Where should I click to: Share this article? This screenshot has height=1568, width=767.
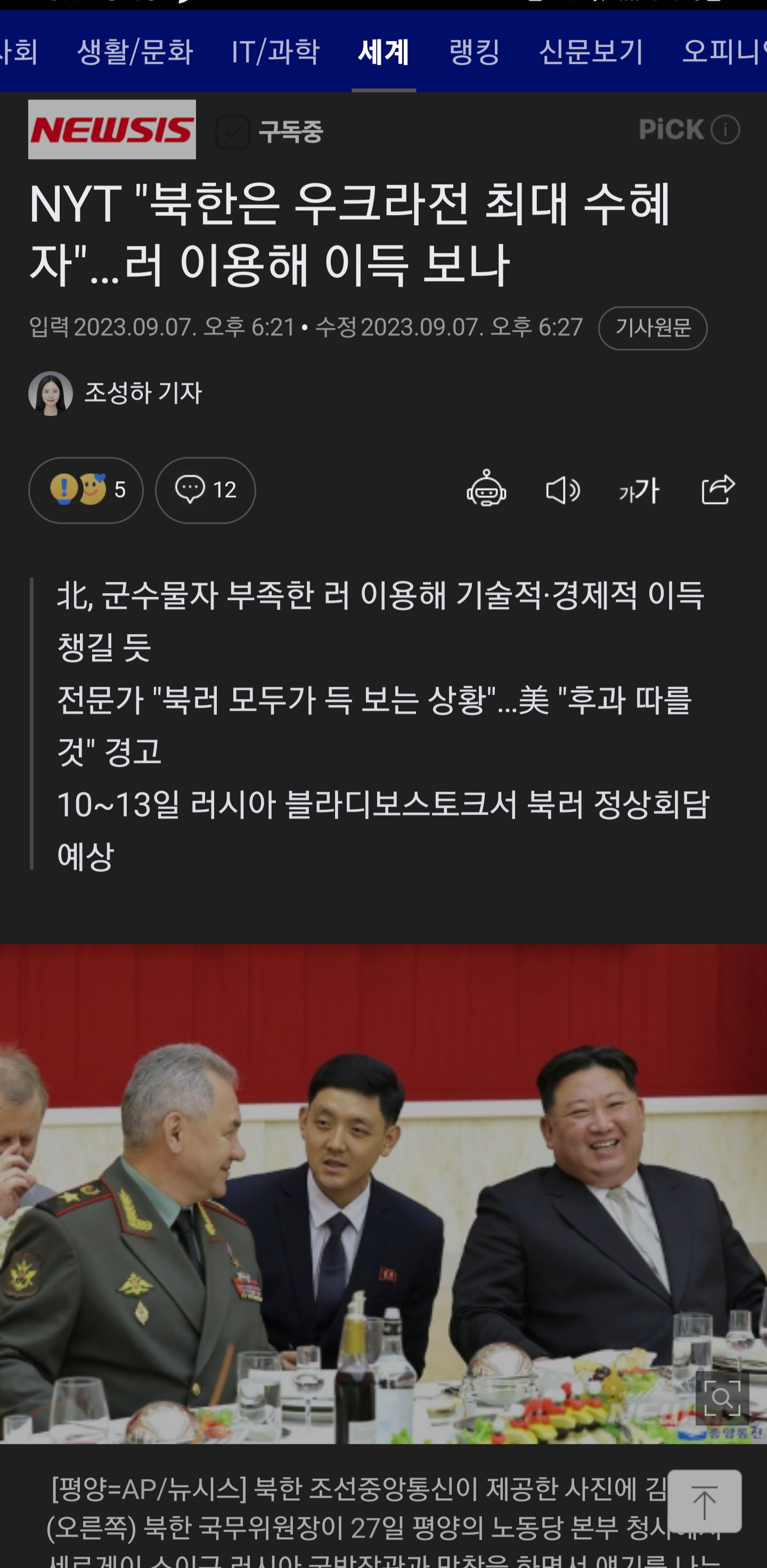coord(717,489)
